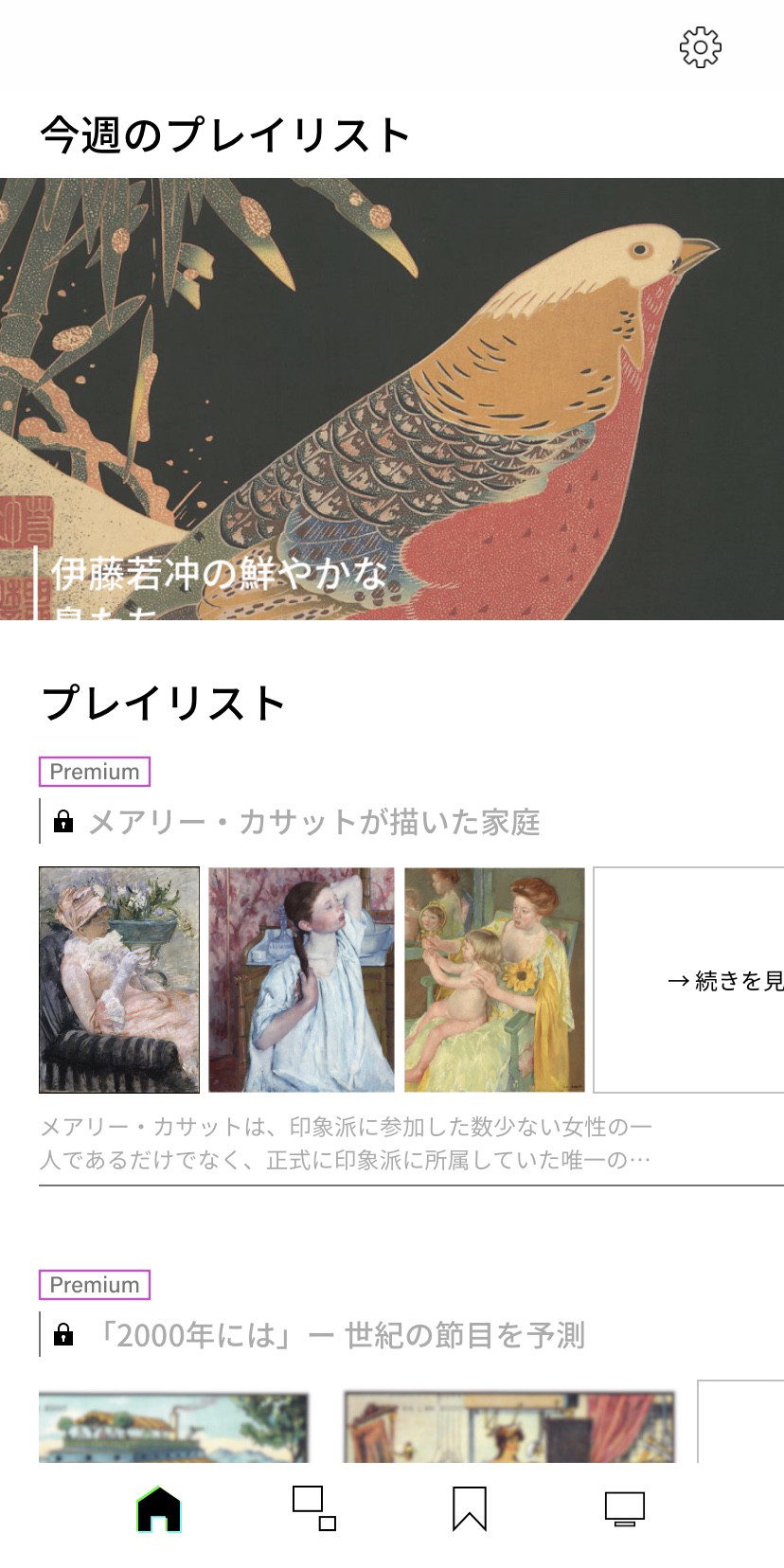Tap the girl arranging hair painting thumbnail
The width and height of the screenshot is (784, 1568).
tap(301, 979)
